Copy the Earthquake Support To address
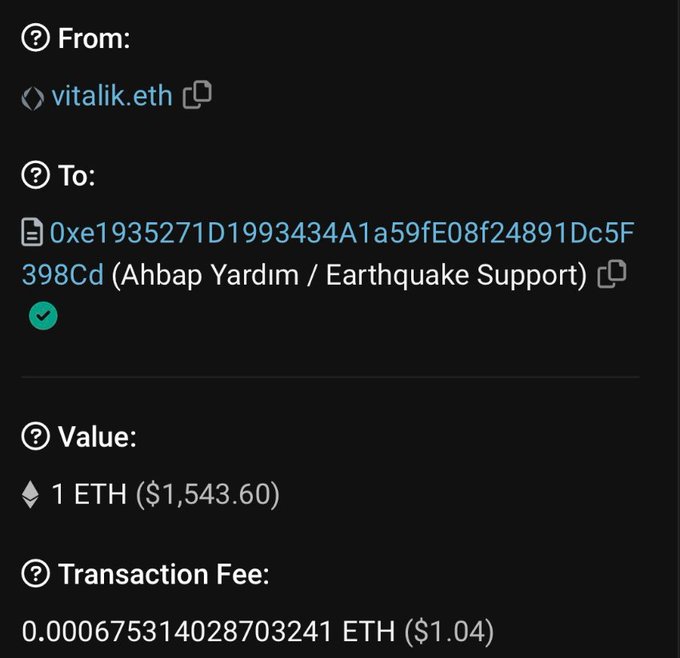The height and width of the screenshot is (658, 680). (611, 273)
